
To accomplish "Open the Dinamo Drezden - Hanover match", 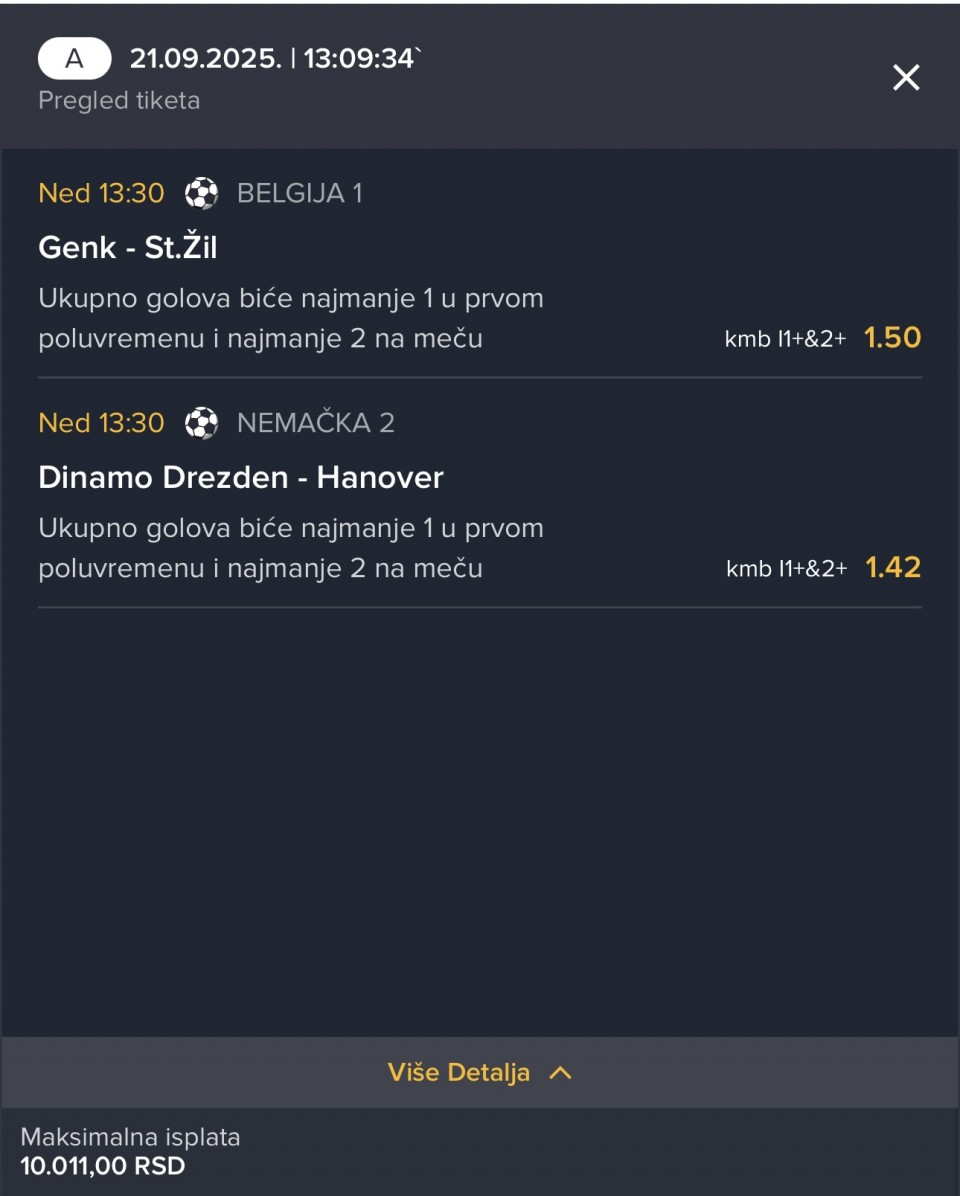I will click(240, 477).
